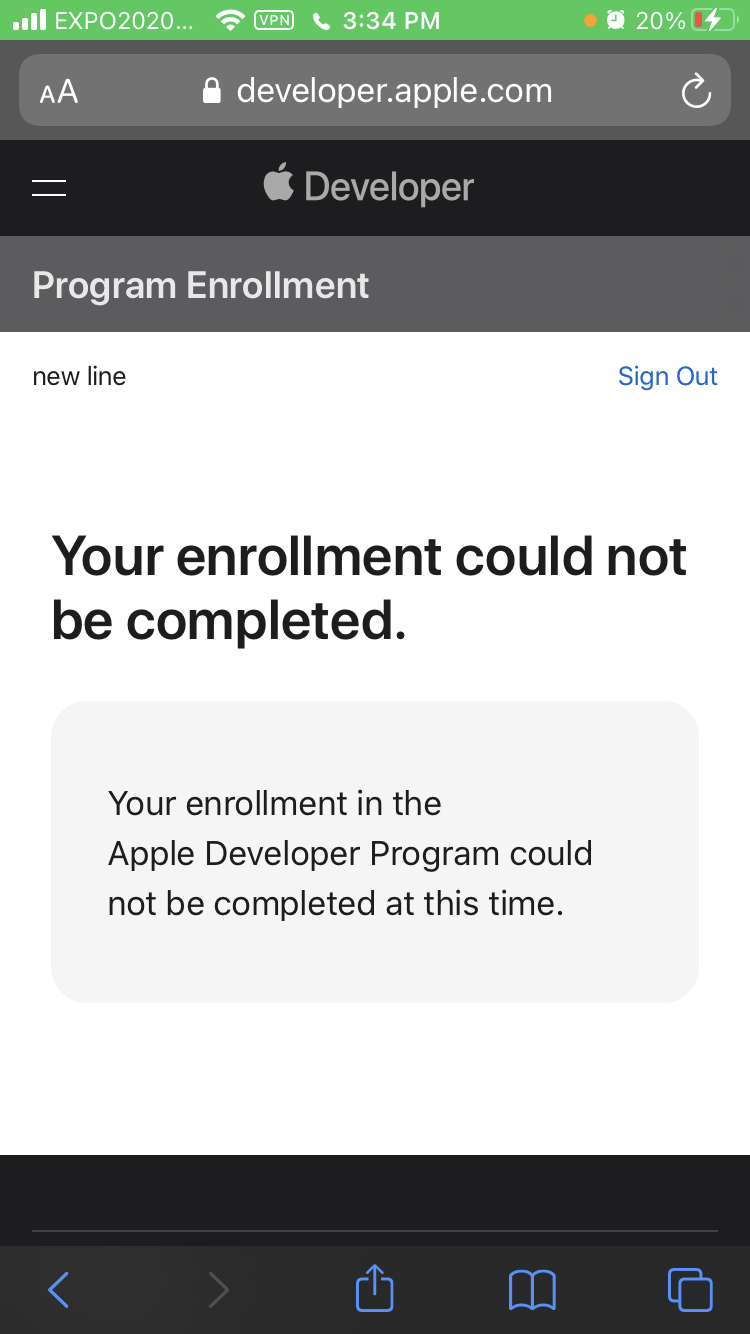Open Safari bookmarks
Screen dimensions: 750x1334
click(532, 1289)
